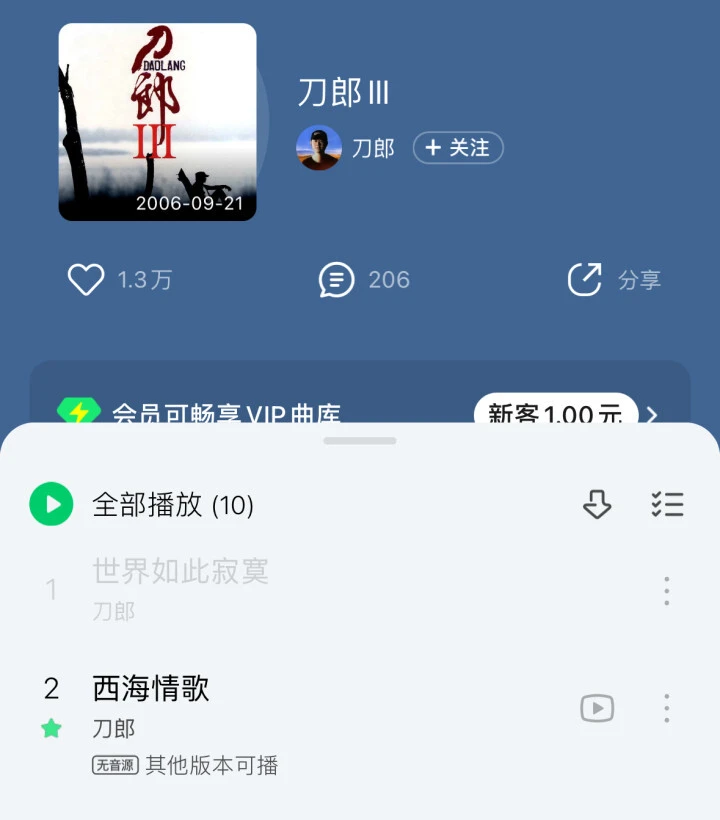Open more options for 西海情歌
This screenshot has height=820, width=720.
pyautogui.click(x=667, y=709)
